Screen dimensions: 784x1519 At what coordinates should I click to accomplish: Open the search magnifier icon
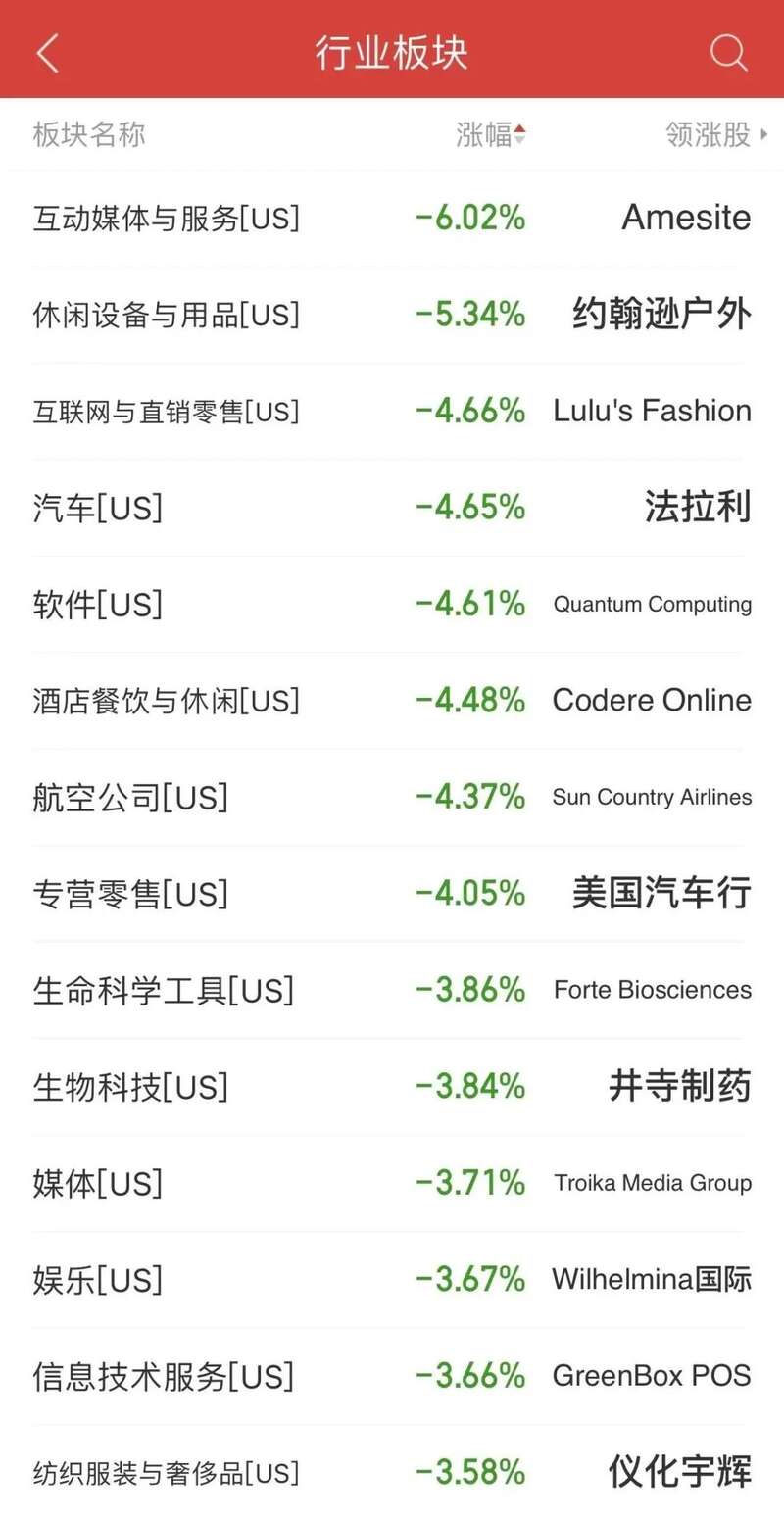(x=728, y=53)
